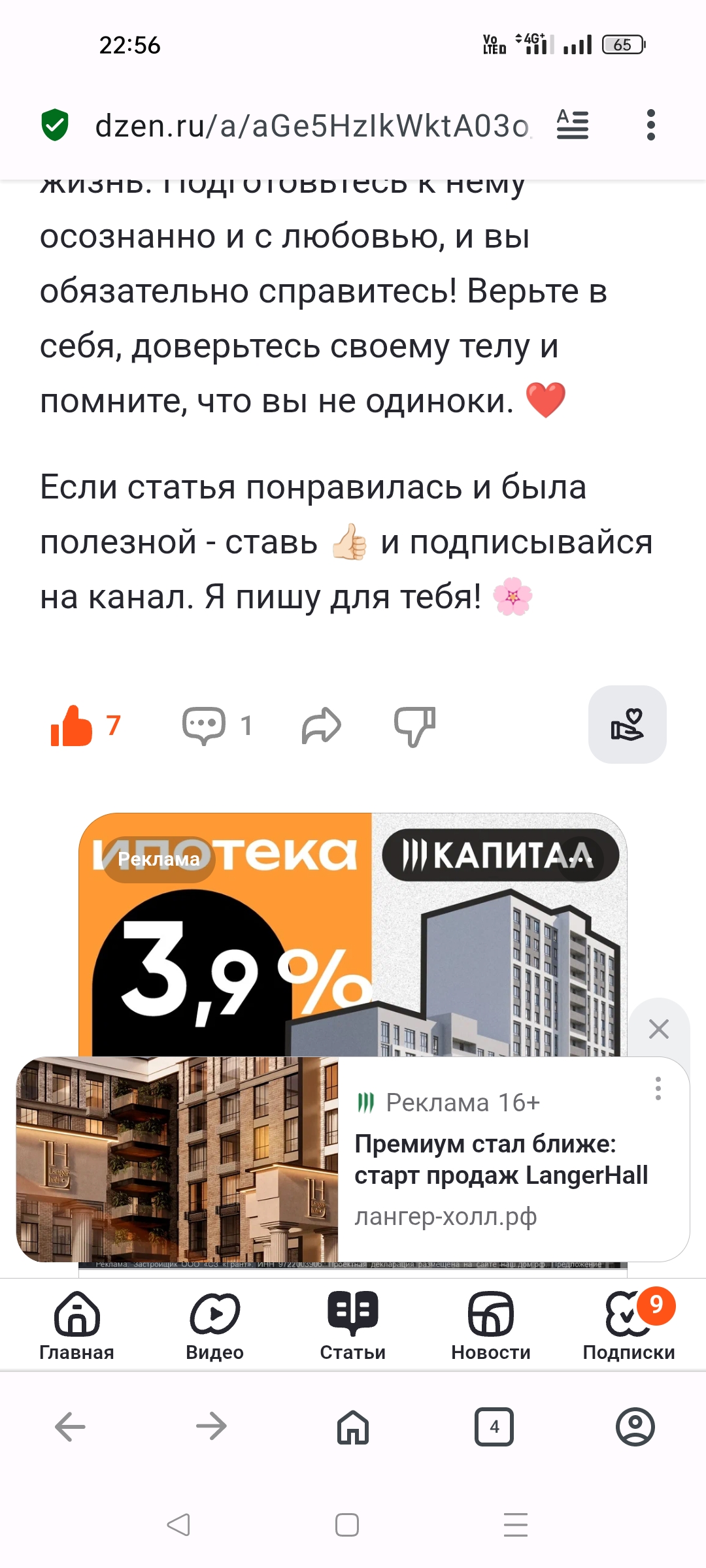Open the browser tab switcher showing 4
The width and height of the screenshot is (706, 1568).
(494, 1426)
